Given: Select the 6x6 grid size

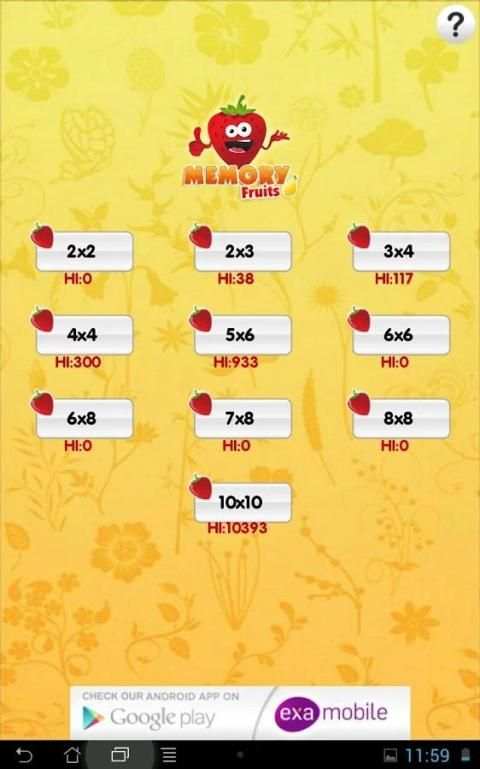Looking at the screenshot, I should tap(401, 334).
